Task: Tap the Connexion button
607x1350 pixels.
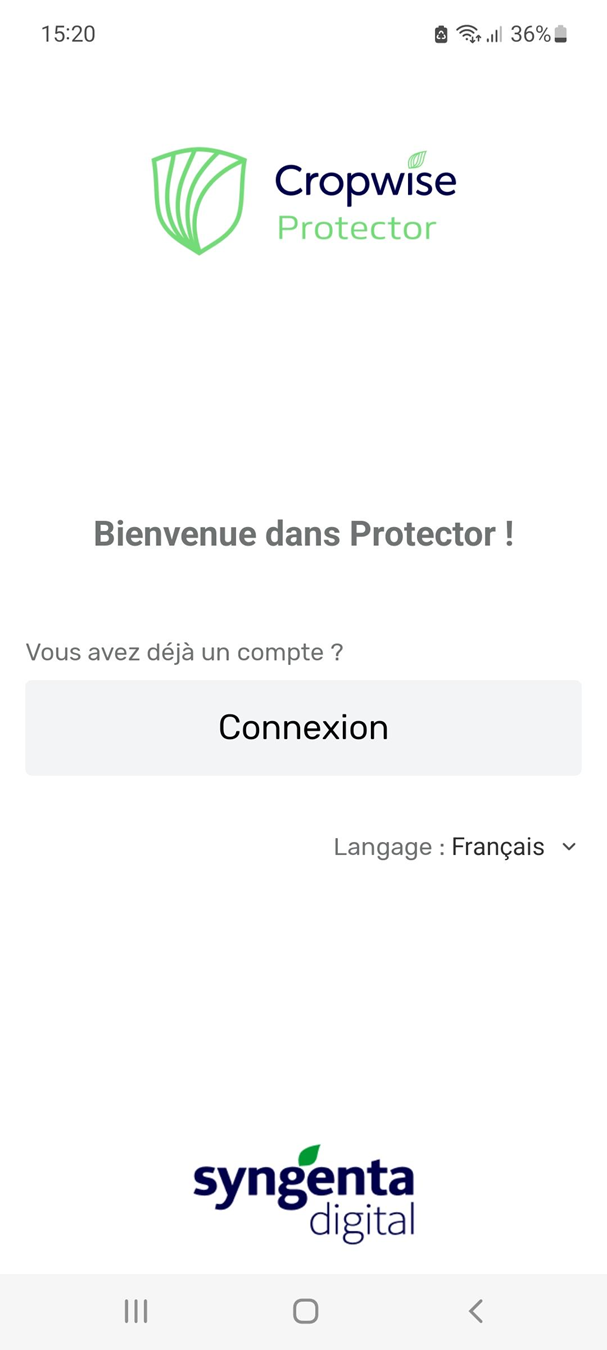Action: (303, 727)
